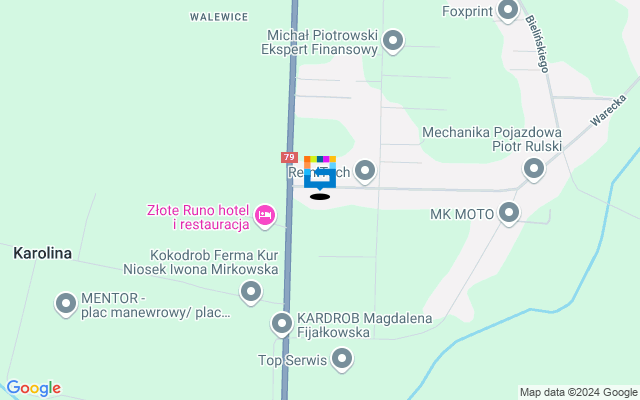Open the MK MOTO marker
640x400 pixels.
pyautogui.click(x=509, y=212)
